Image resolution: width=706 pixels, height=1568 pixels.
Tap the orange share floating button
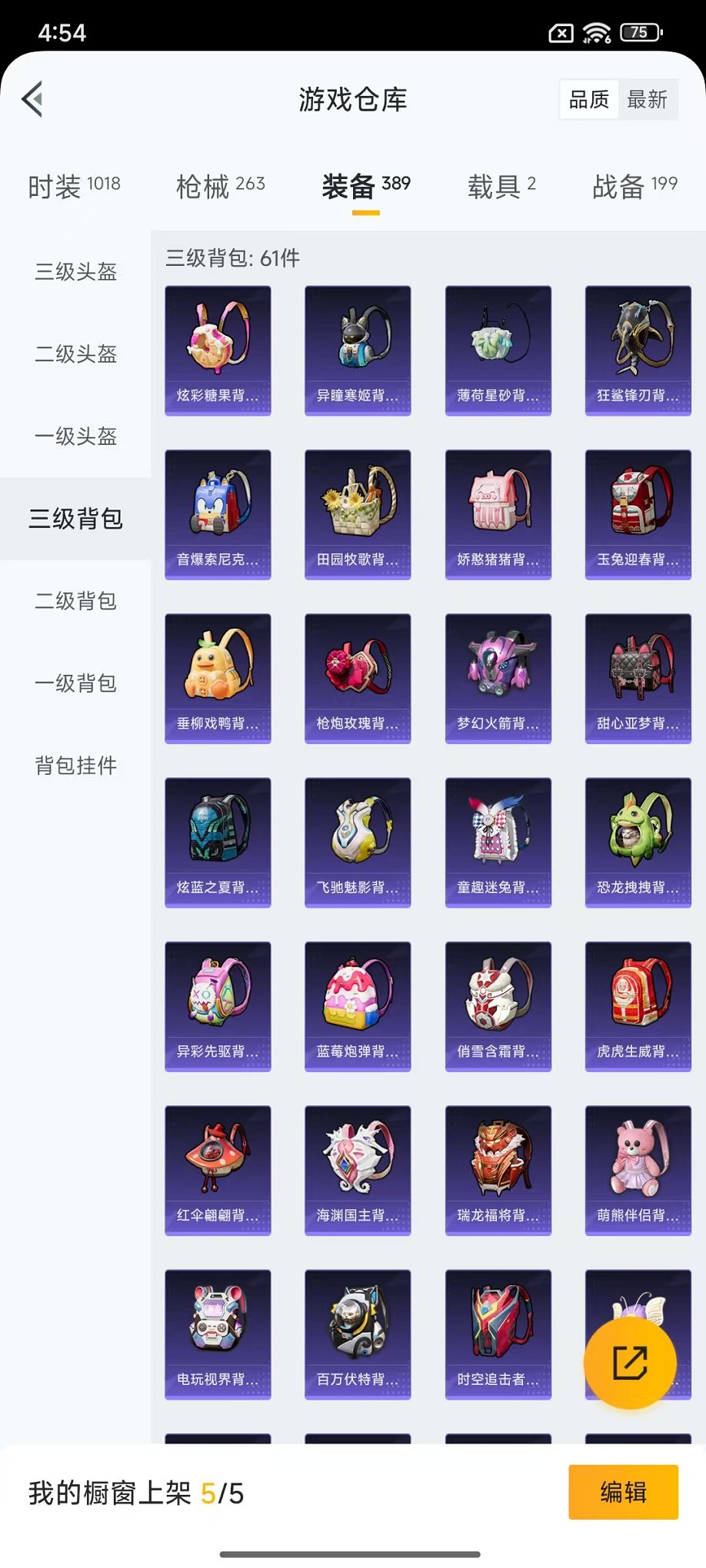629,1360
